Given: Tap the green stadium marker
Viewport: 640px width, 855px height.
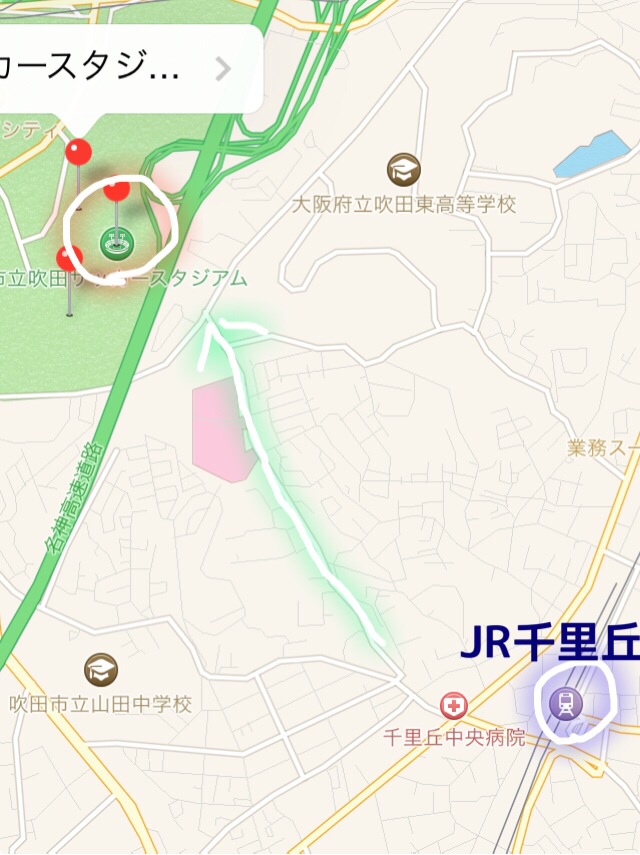Looking at the screenshot, I should [x=117, y=241].
